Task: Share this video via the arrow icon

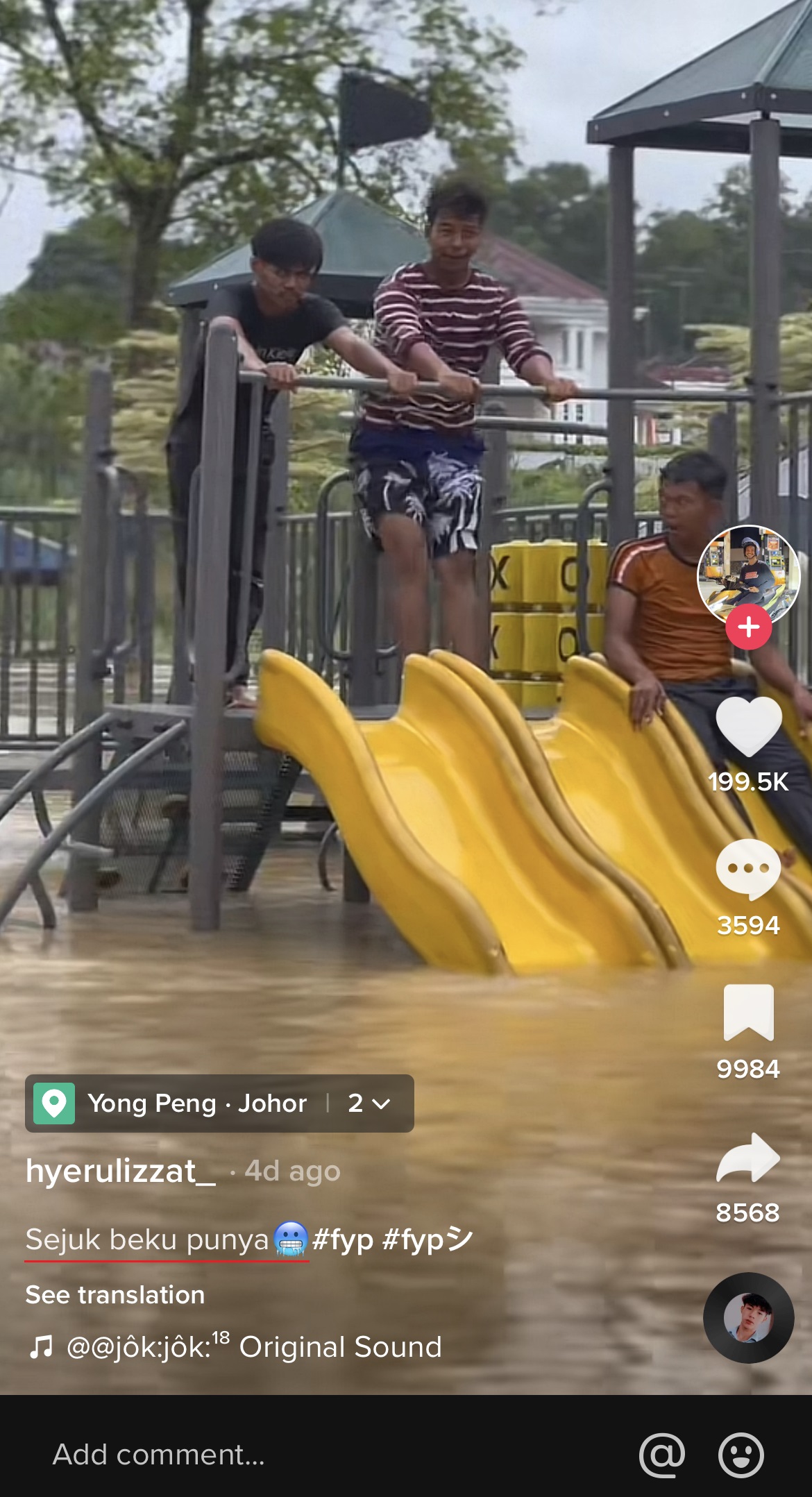Action: (x=748, y=1157)
